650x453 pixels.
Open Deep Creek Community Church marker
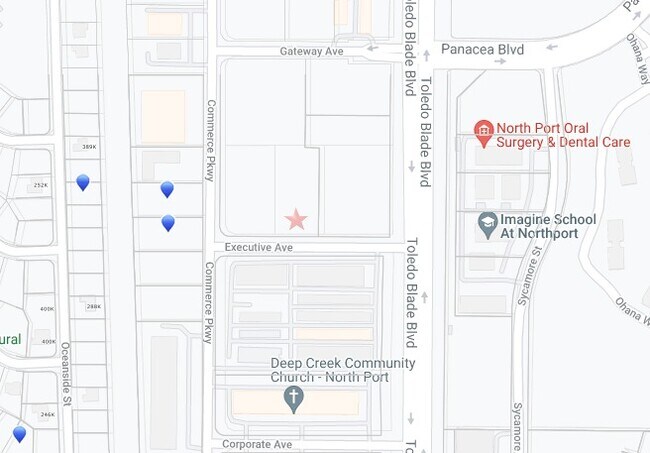tap(294, 400)
